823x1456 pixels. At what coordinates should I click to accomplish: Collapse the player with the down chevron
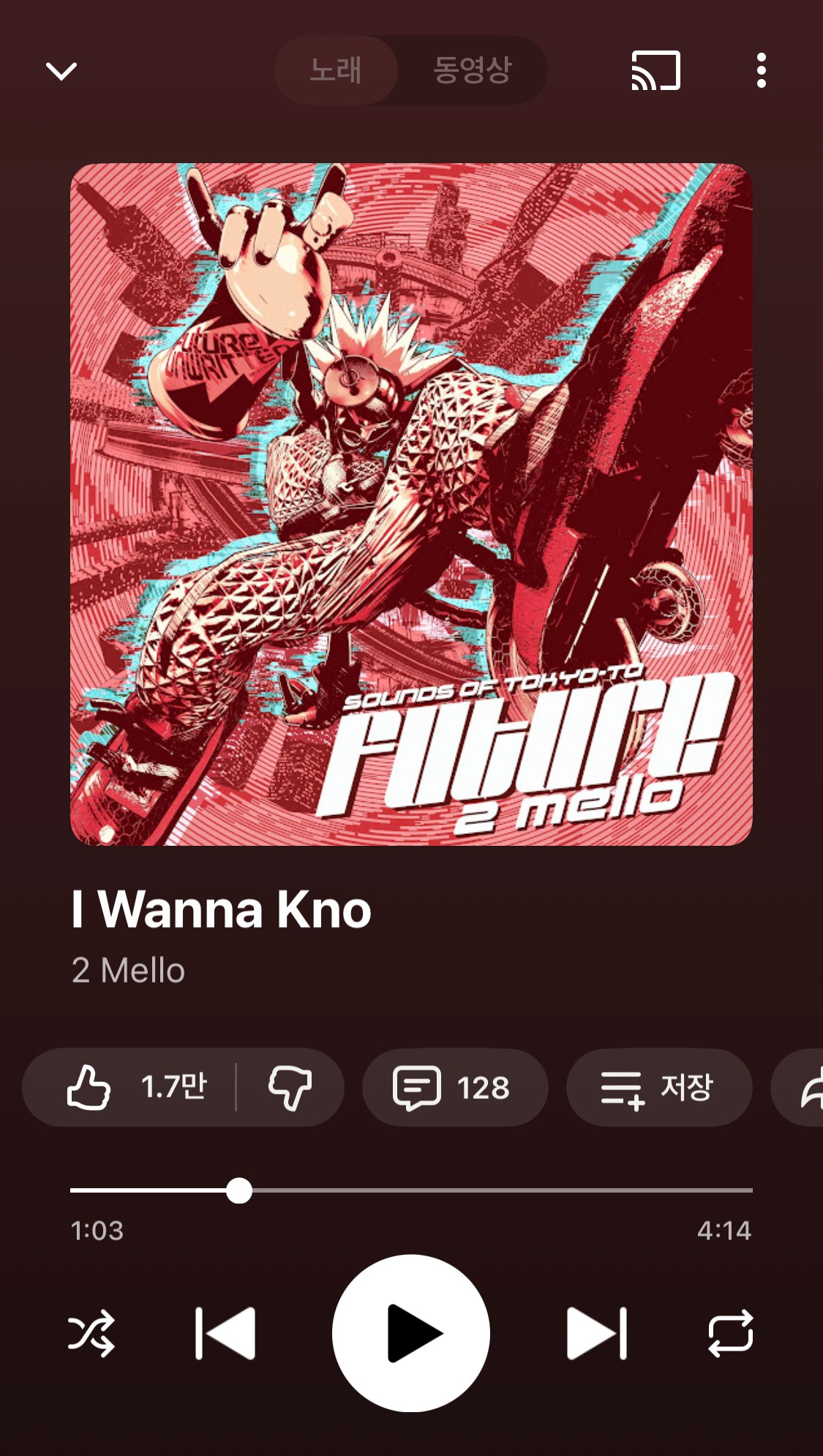click(x=61, y=71)
